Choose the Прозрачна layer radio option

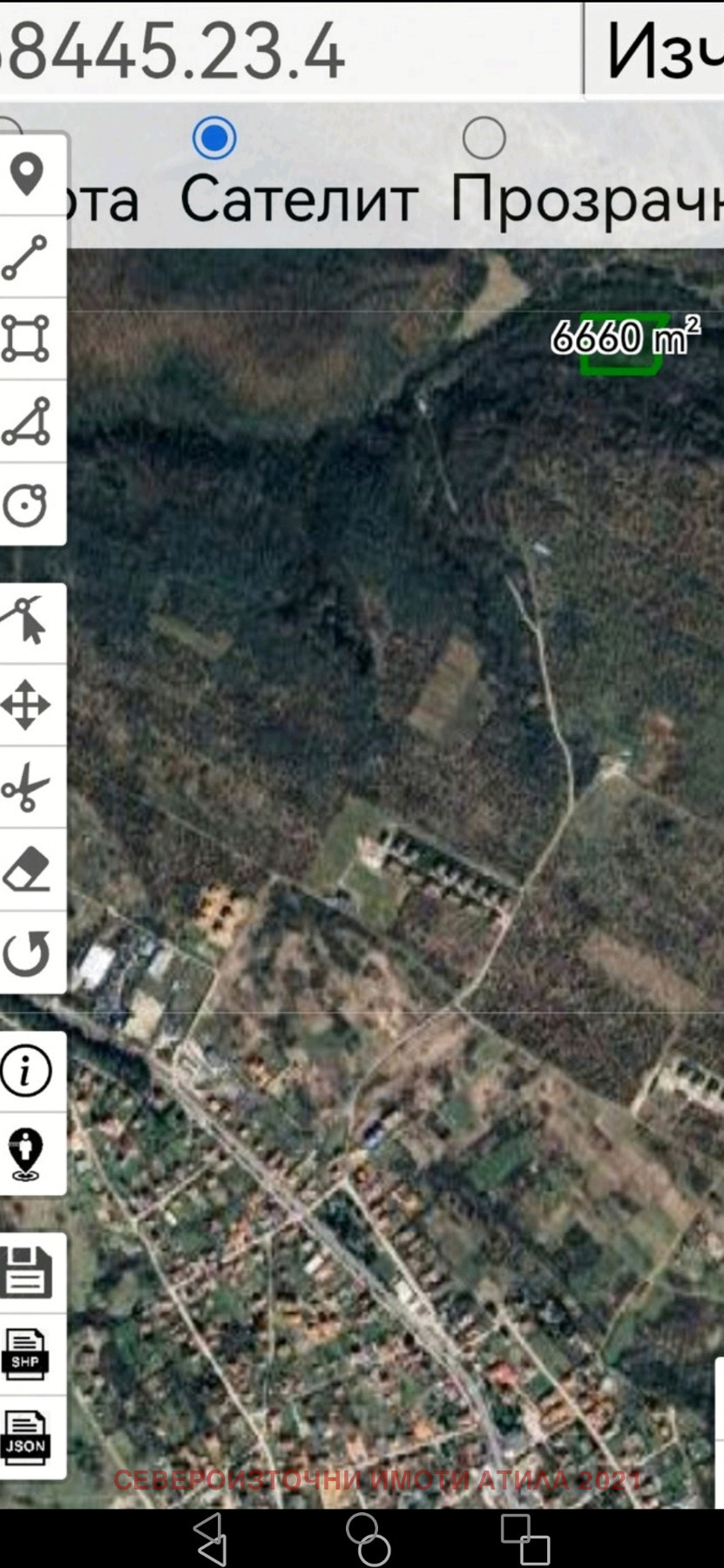484,139
